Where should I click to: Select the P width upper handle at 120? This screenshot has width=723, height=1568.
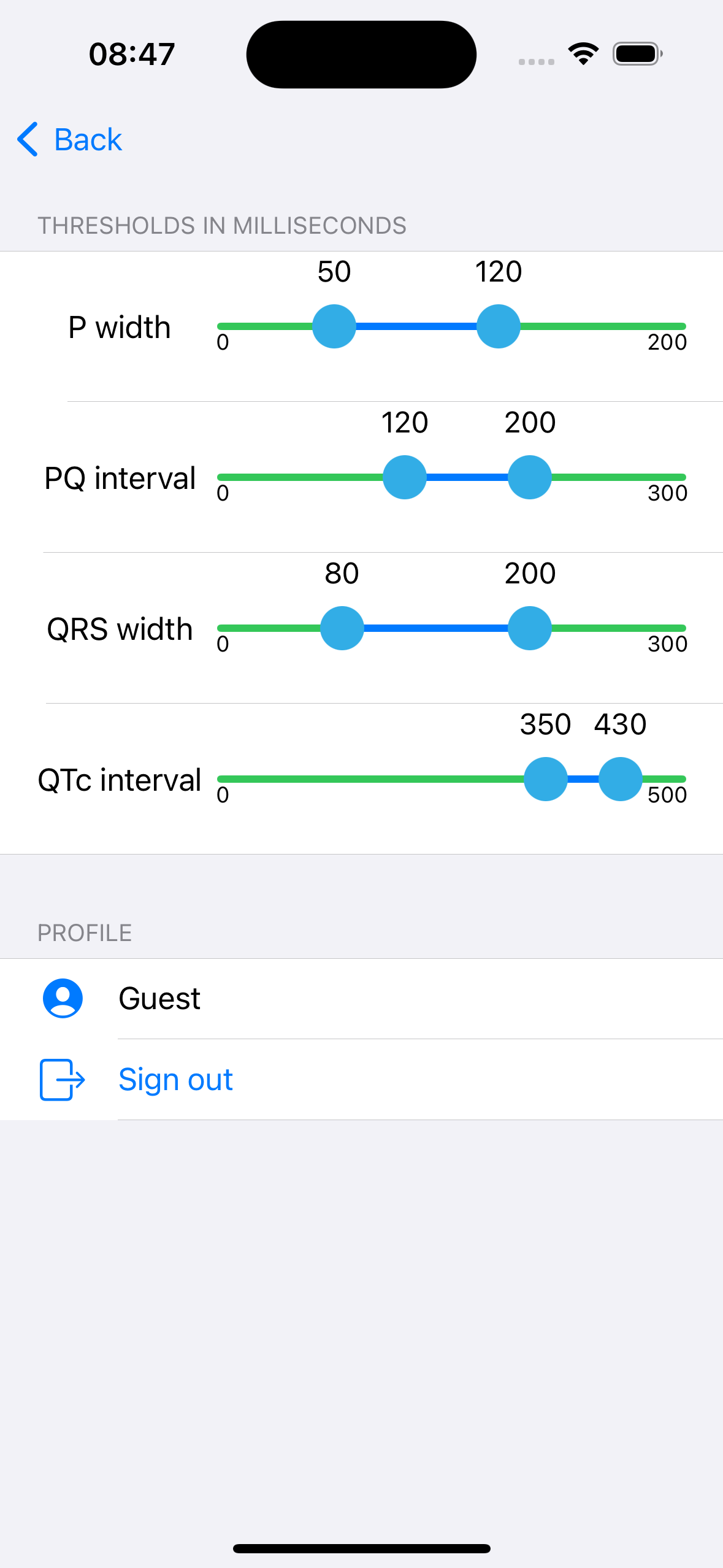click(x=498, y=326)
